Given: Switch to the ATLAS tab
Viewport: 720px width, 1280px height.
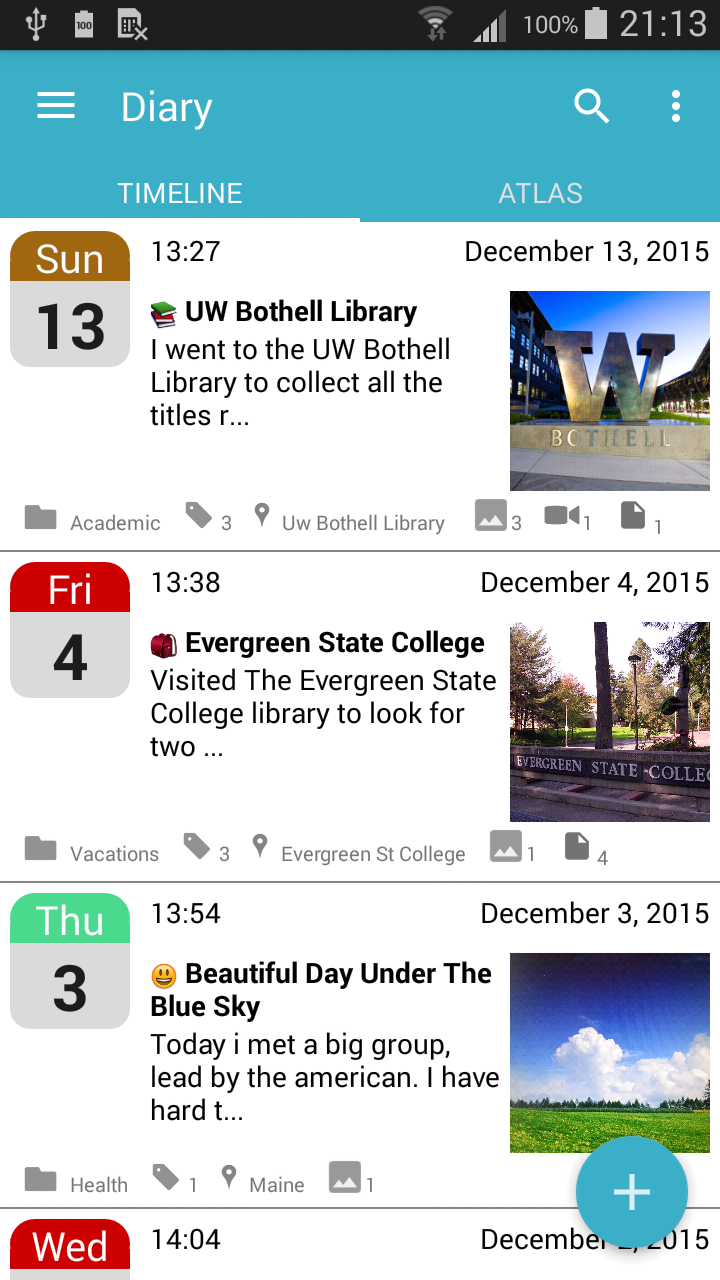Looking at the screenshot, I should pyautogui.click(x=540, y=192).
